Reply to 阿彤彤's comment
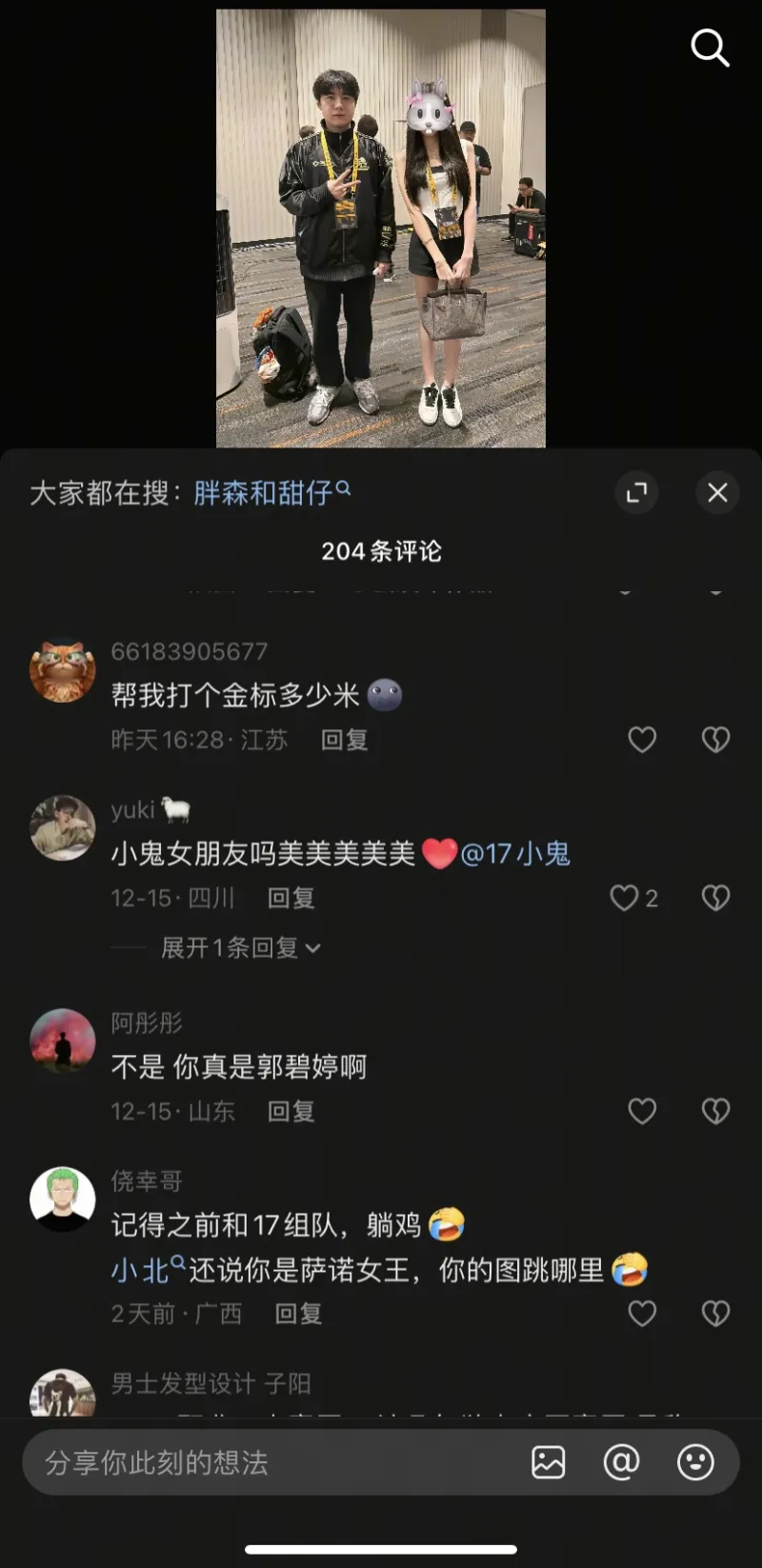 tap(291, 1111)
